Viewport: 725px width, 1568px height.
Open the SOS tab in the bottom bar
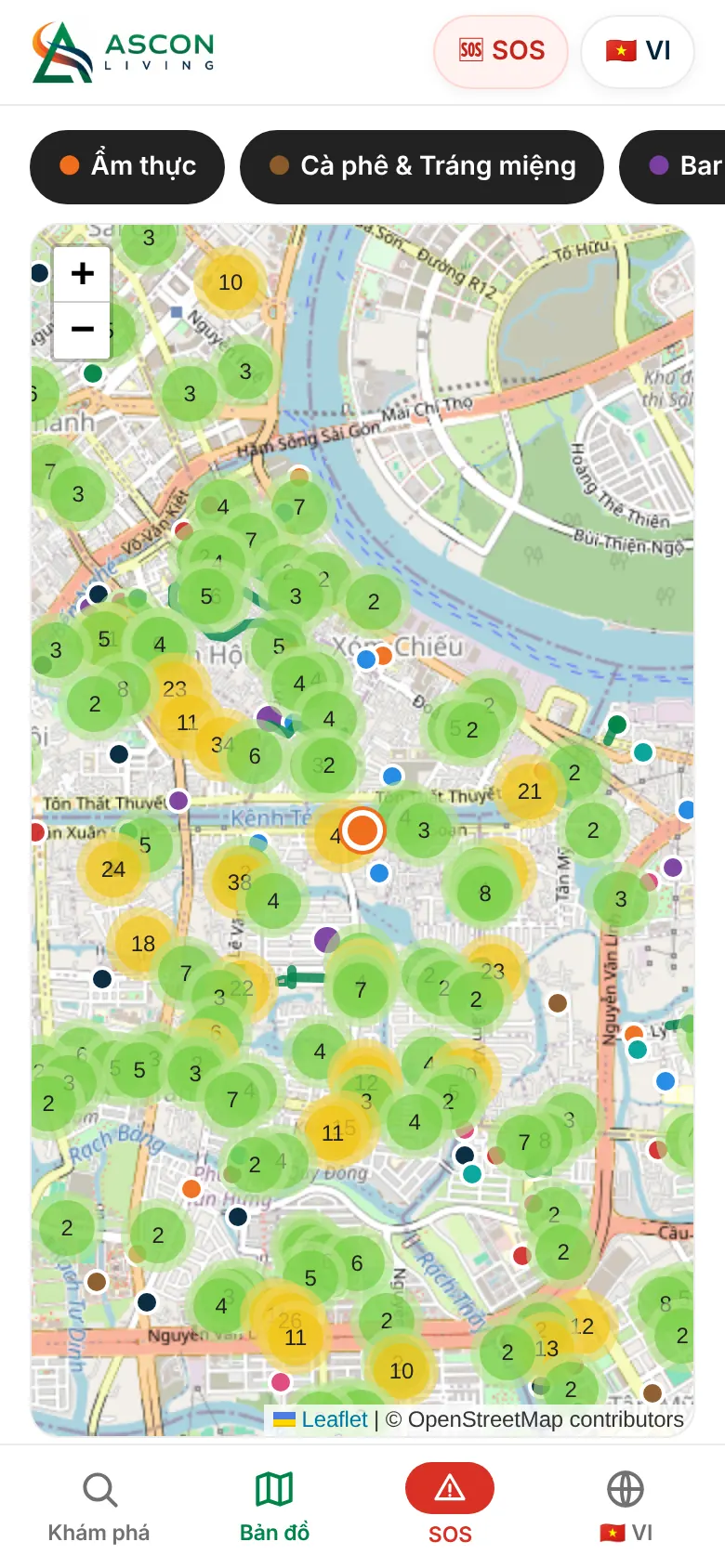pos(450,1507)
